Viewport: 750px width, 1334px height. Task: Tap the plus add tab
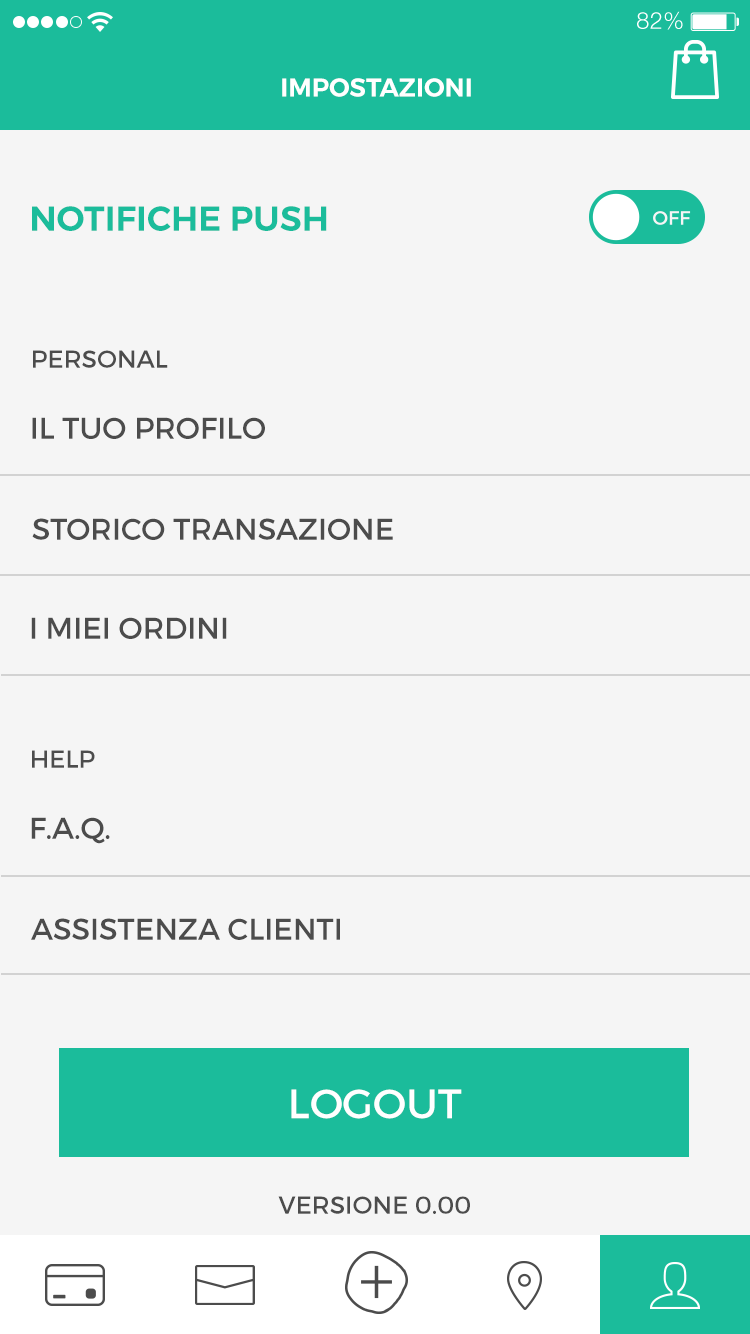click(376, 1282)
